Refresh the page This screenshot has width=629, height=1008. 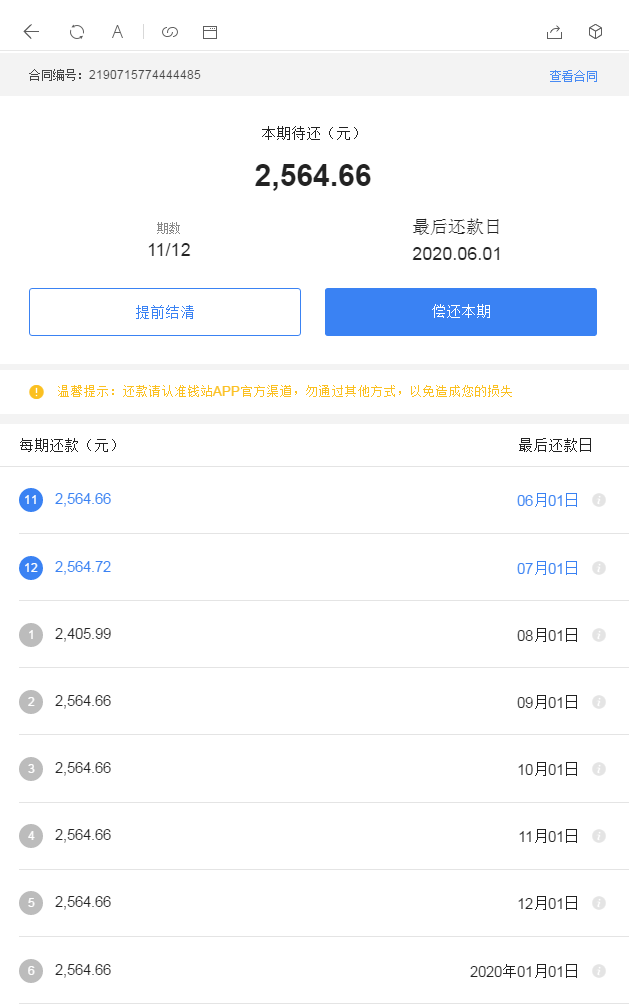77,32
